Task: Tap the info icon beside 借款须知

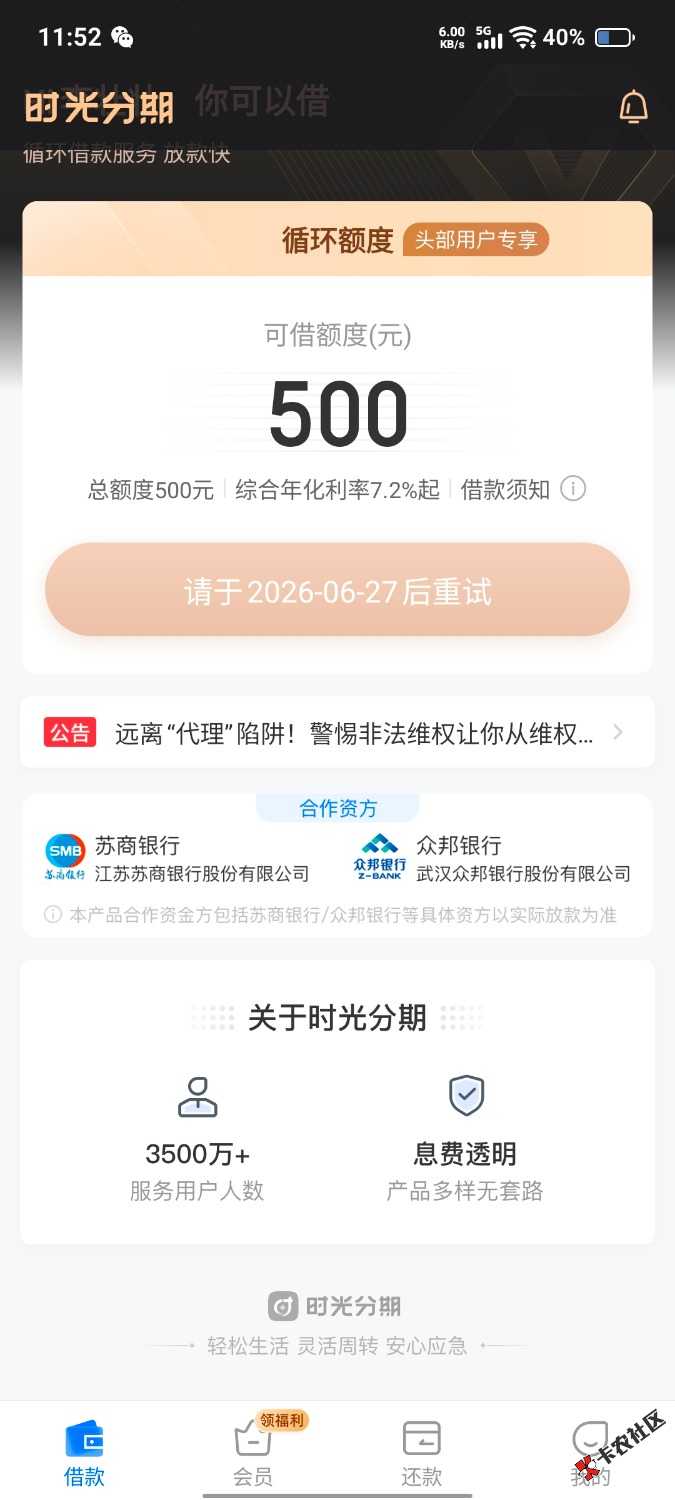Action: 573,489
